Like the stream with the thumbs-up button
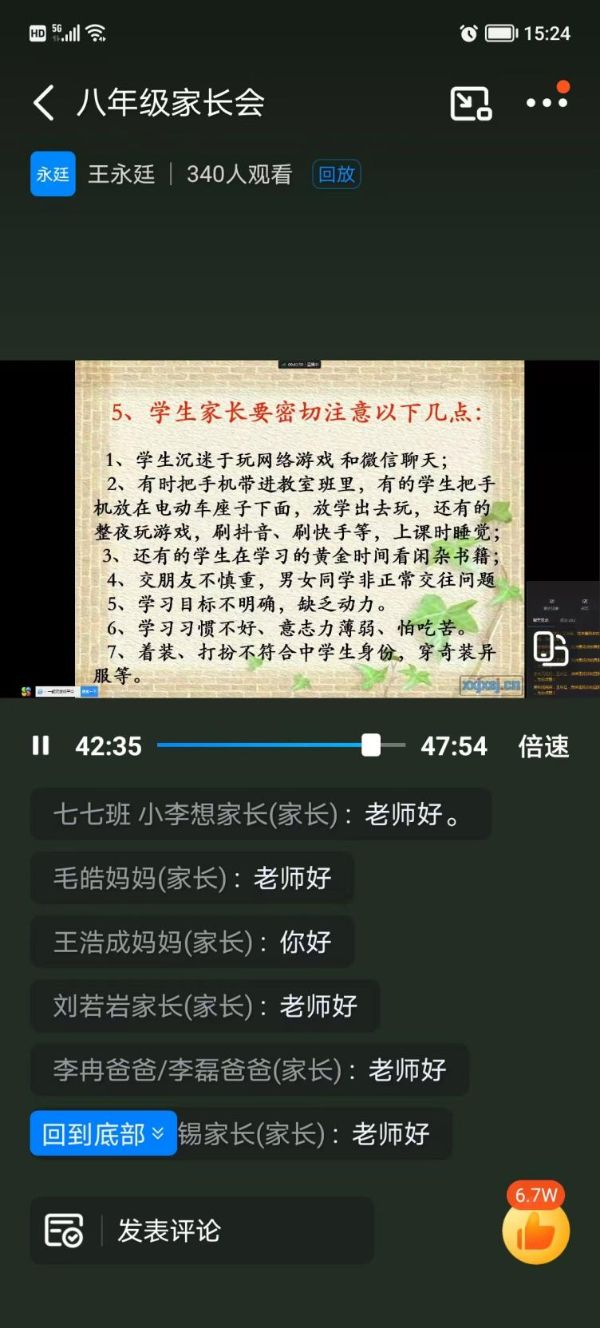 535,1234
